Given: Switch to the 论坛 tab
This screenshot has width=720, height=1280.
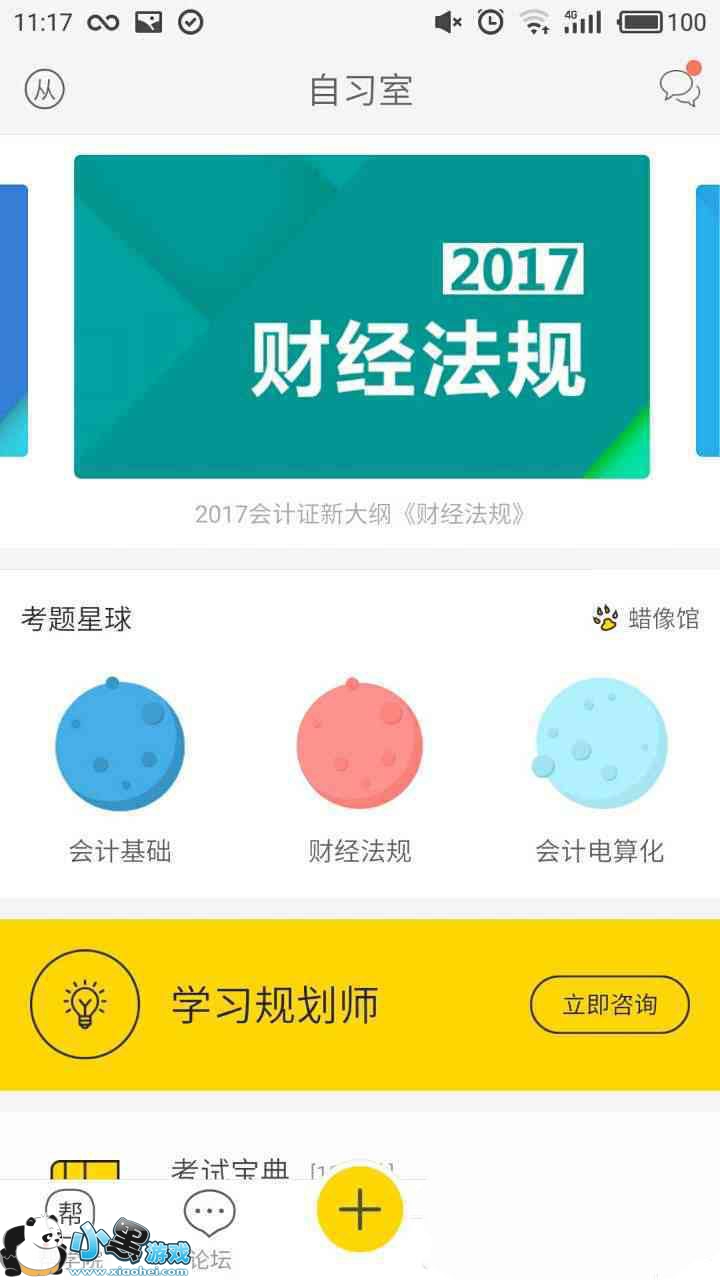Looking at the screenshot, I should tap(210, 1225).
